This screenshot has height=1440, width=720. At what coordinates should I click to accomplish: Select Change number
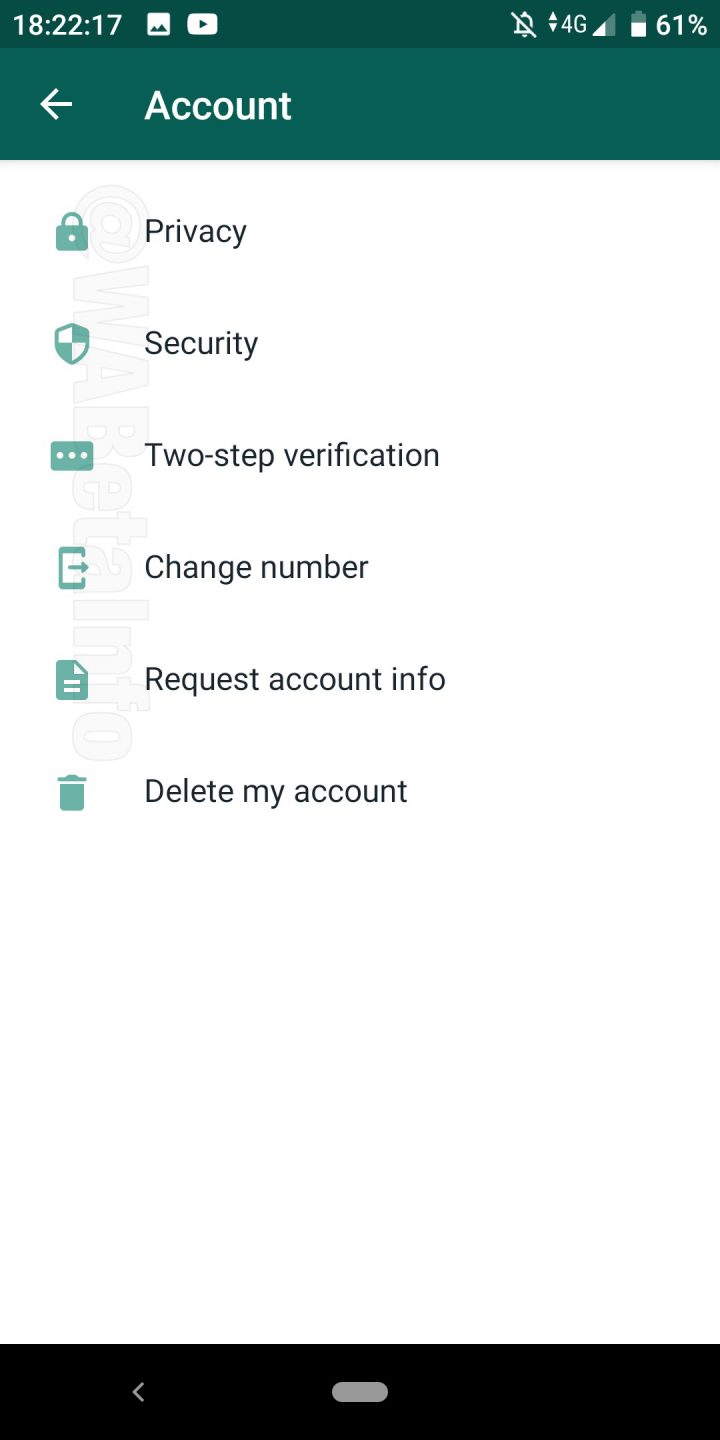pyautogui.click(x=360, y=567)
